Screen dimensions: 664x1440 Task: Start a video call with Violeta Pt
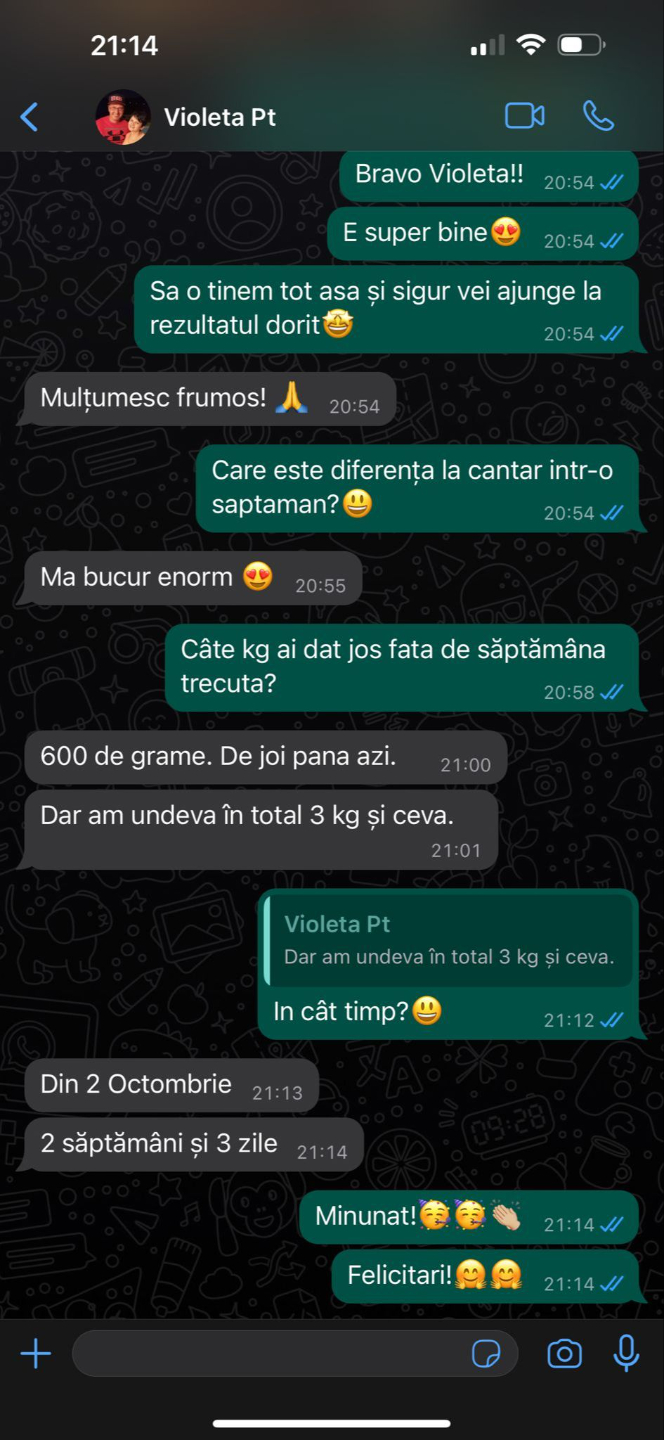(524, 116)
